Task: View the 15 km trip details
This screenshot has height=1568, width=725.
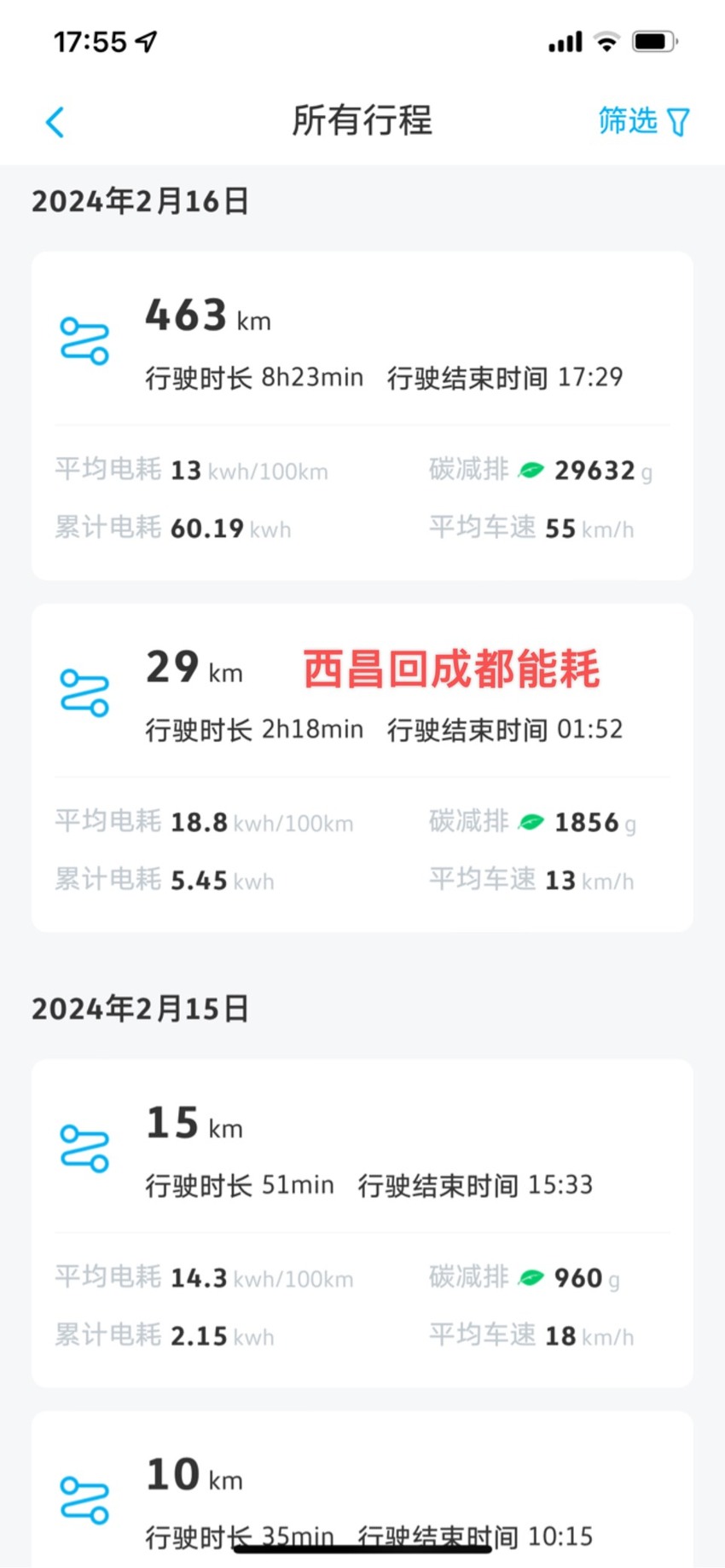Action: point(362,1223)
